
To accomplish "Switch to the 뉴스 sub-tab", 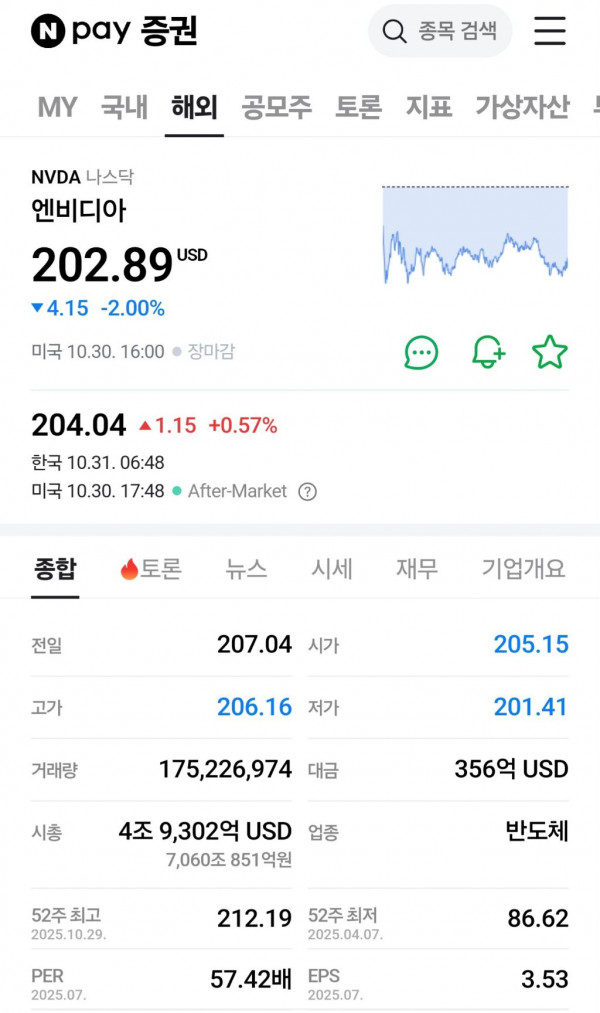I will [246, 569].
